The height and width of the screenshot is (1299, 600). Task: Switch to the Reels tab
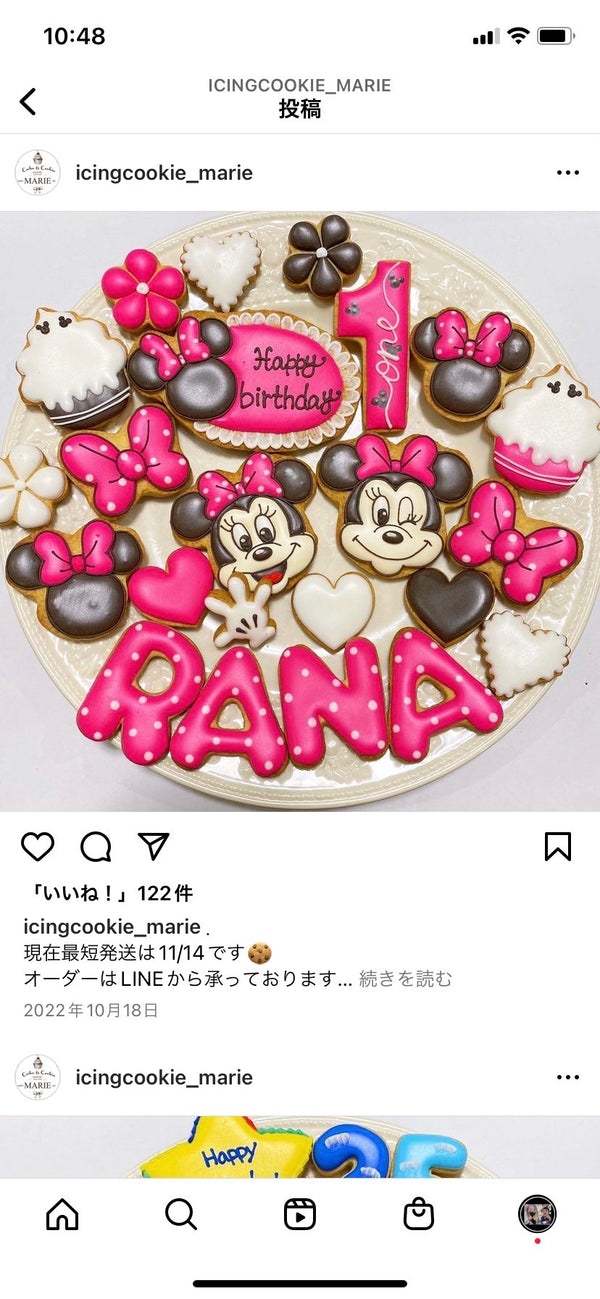(300, 1214)
